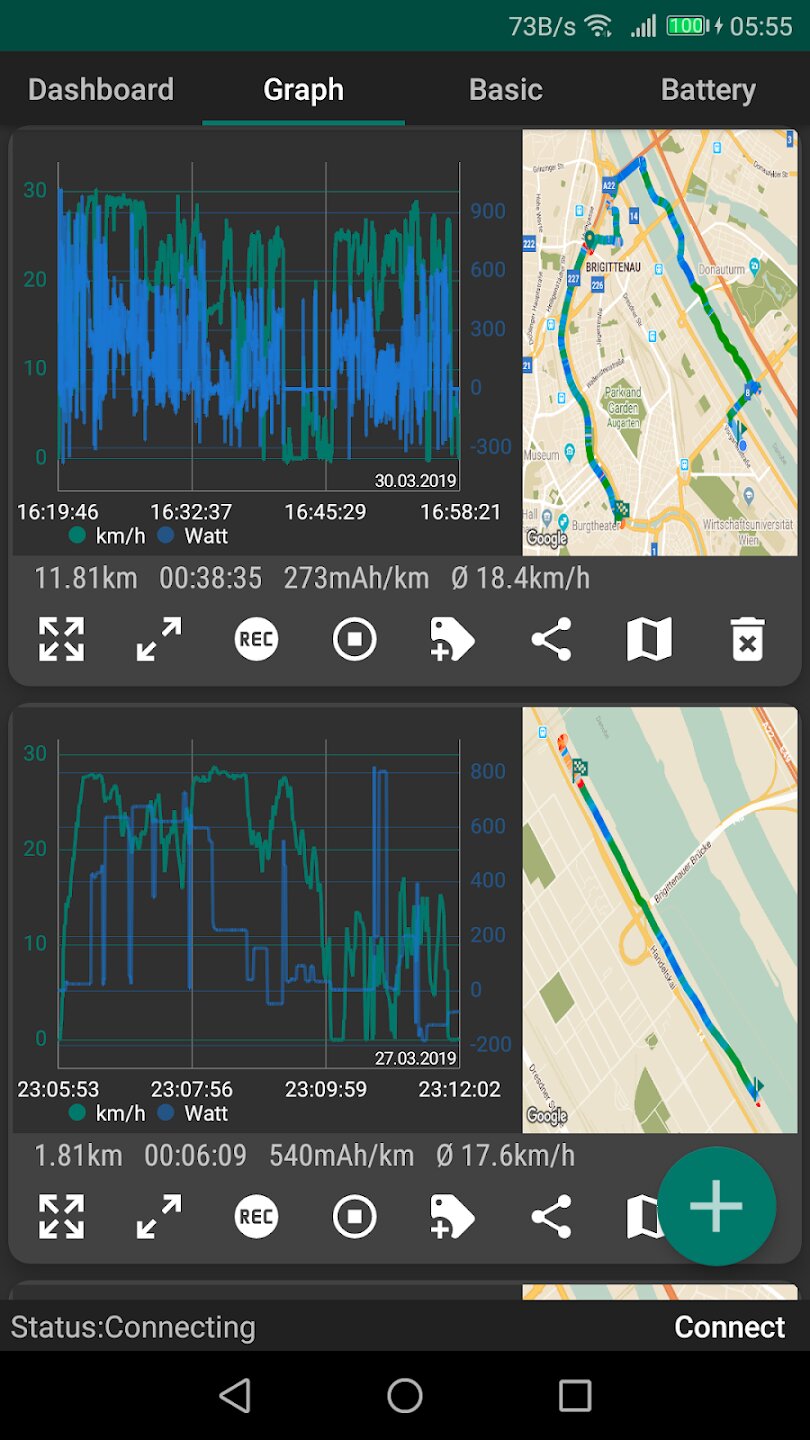Go back with the system back button
Screen dimensions: 810x1440
point(235,1395)
